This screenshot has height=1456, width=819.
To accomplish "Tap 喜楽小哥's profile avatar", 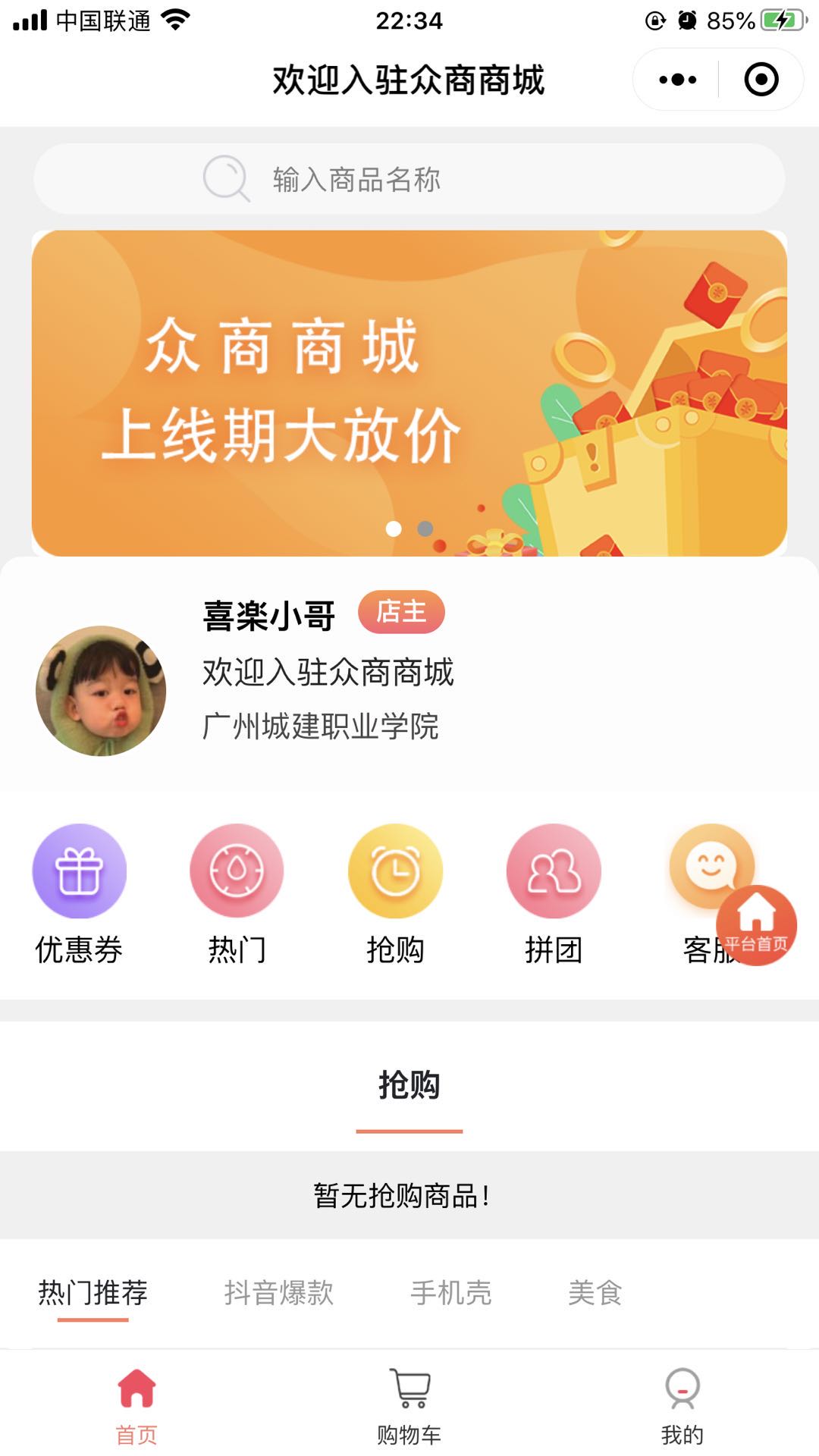I will (101, 691).
